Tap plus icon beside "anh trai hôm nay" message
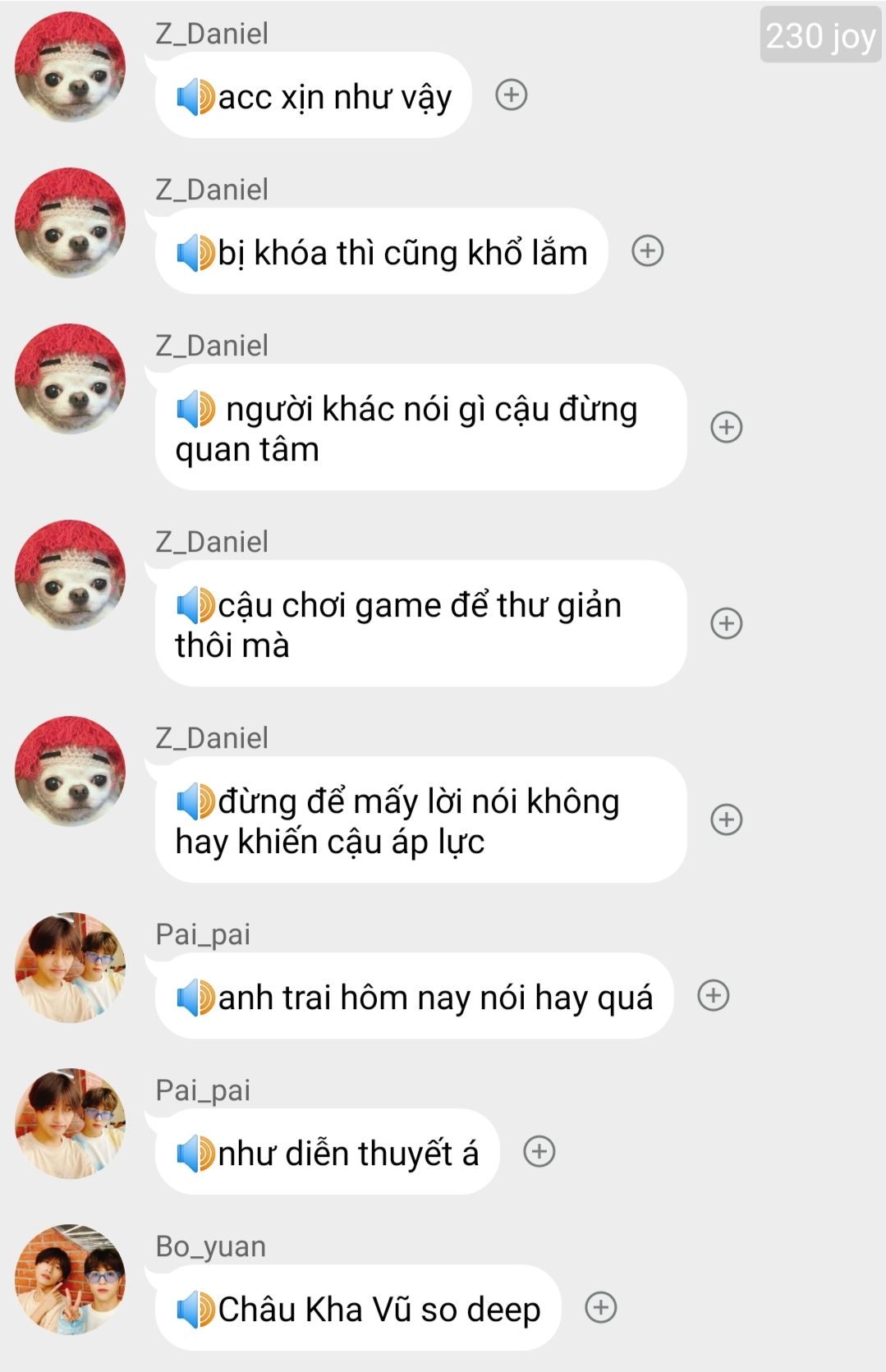Viewport: 886px width, 1372px height. [713, 995]
